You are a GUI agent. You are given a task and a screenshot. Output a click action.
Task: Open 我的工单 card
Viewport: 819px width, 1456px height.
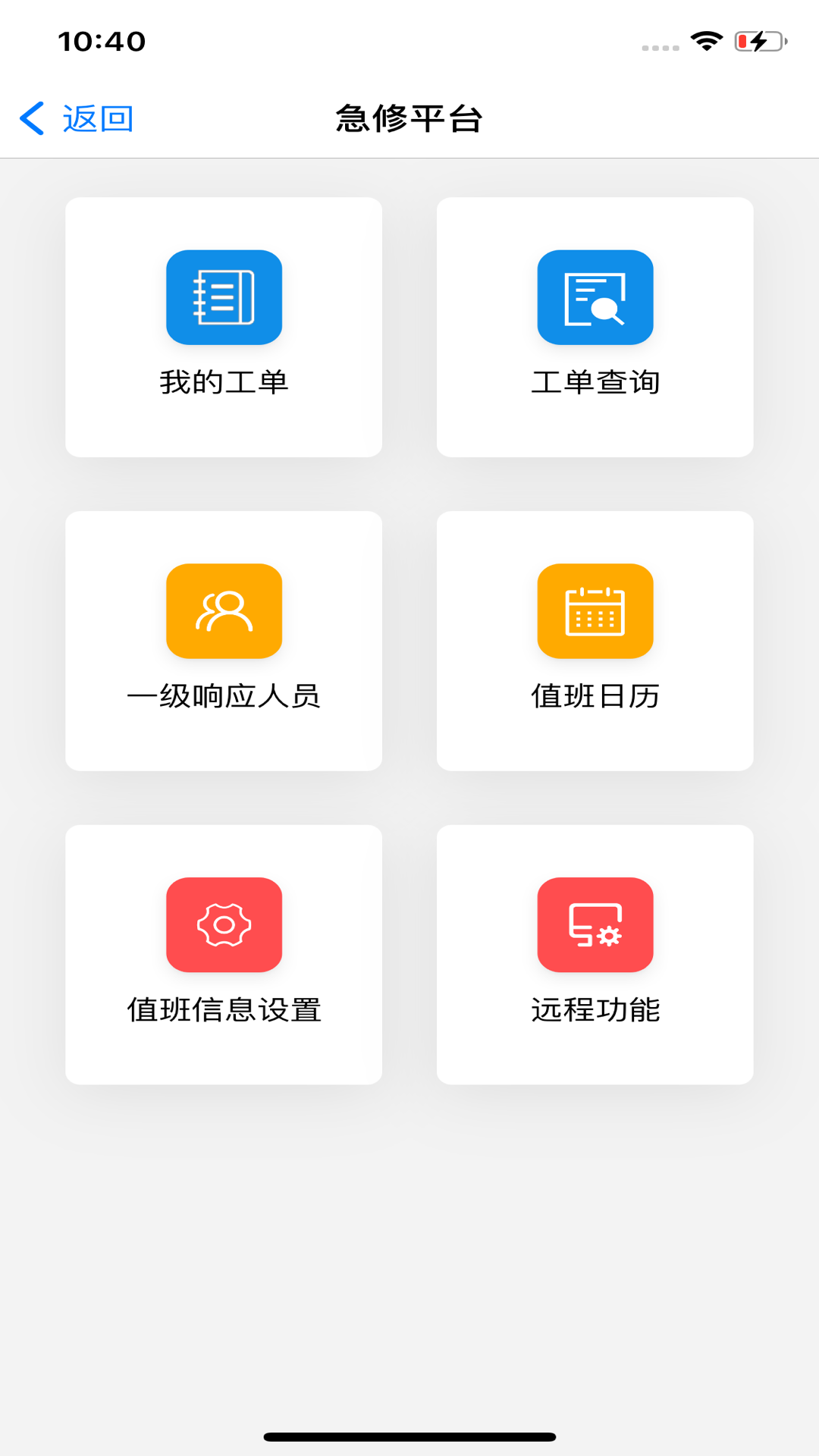click(x=224, y=326)
